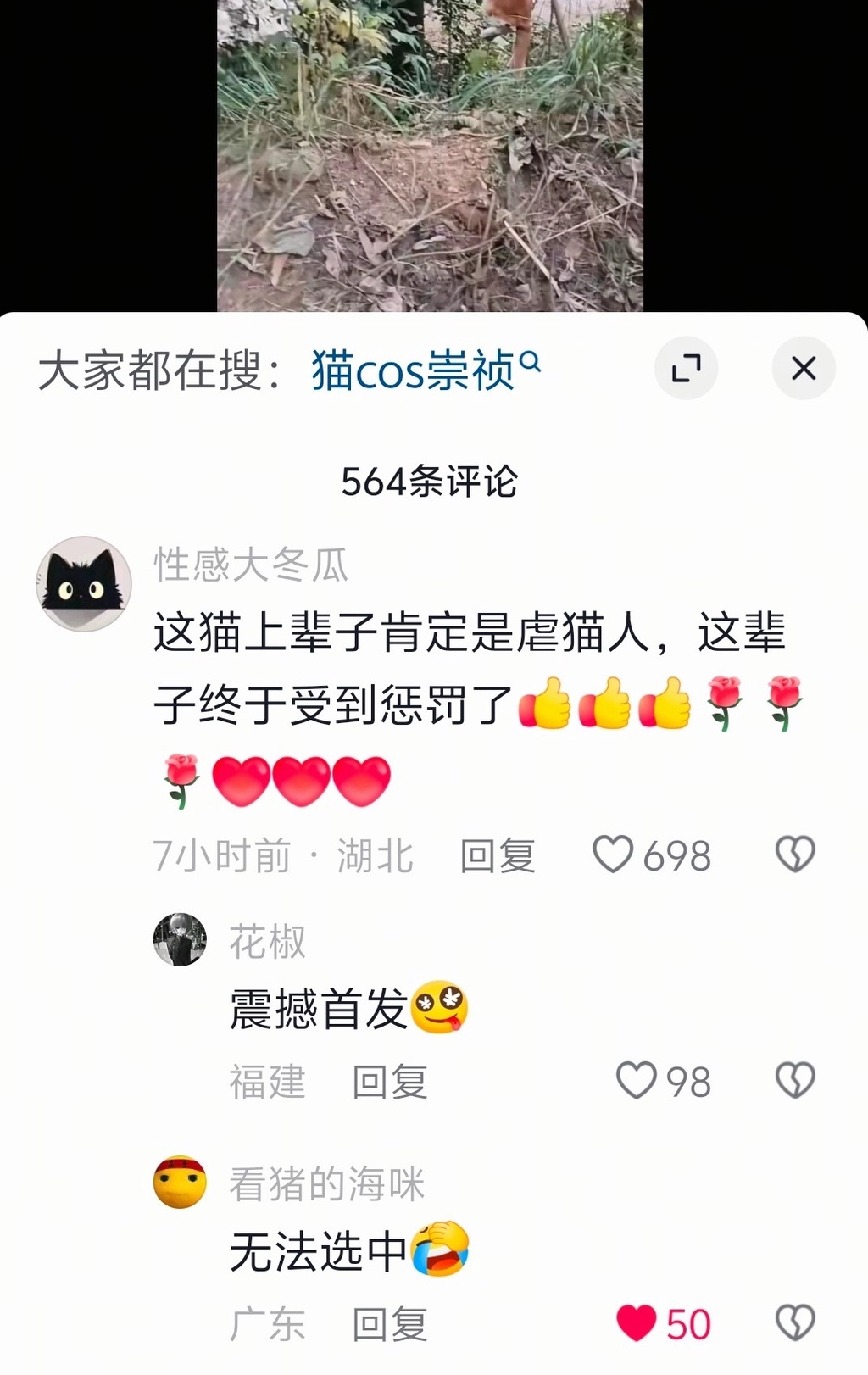
Task: Open 花椒's profile avatar
Action: point(180,940)
